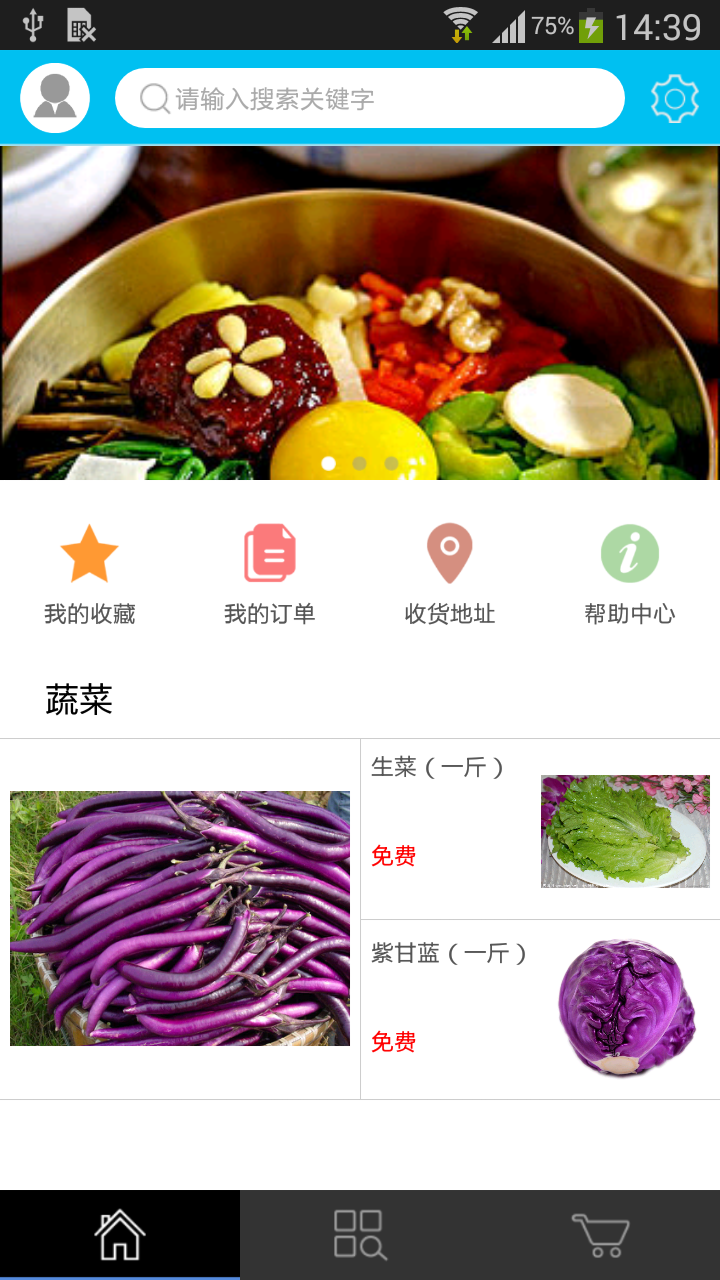This screenshot has height=1280, width=720.
Task: Tap the search keyword input field
Action: pyautogui.click(x=370, y=98)
